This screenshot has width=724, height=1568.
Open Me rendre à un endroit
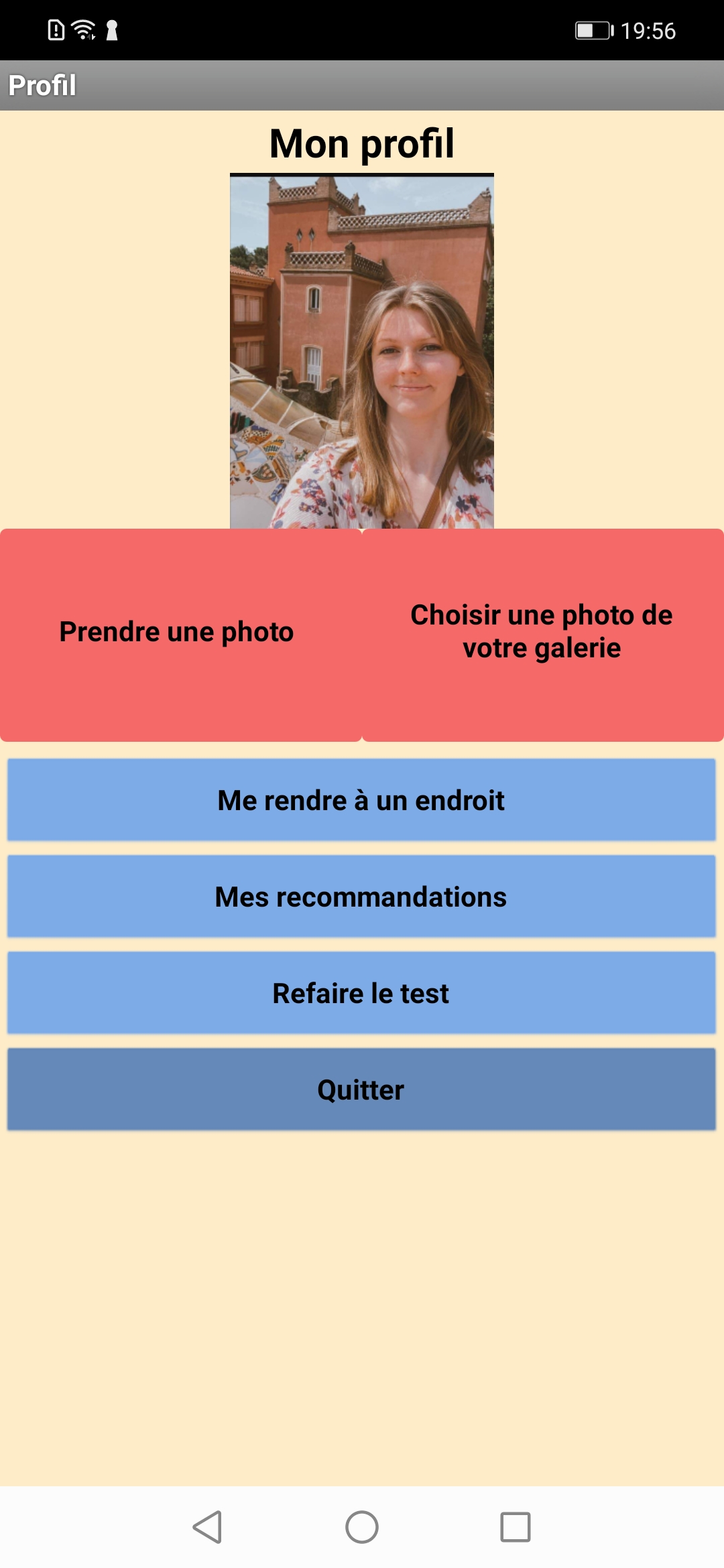click(x=361, y=800)
